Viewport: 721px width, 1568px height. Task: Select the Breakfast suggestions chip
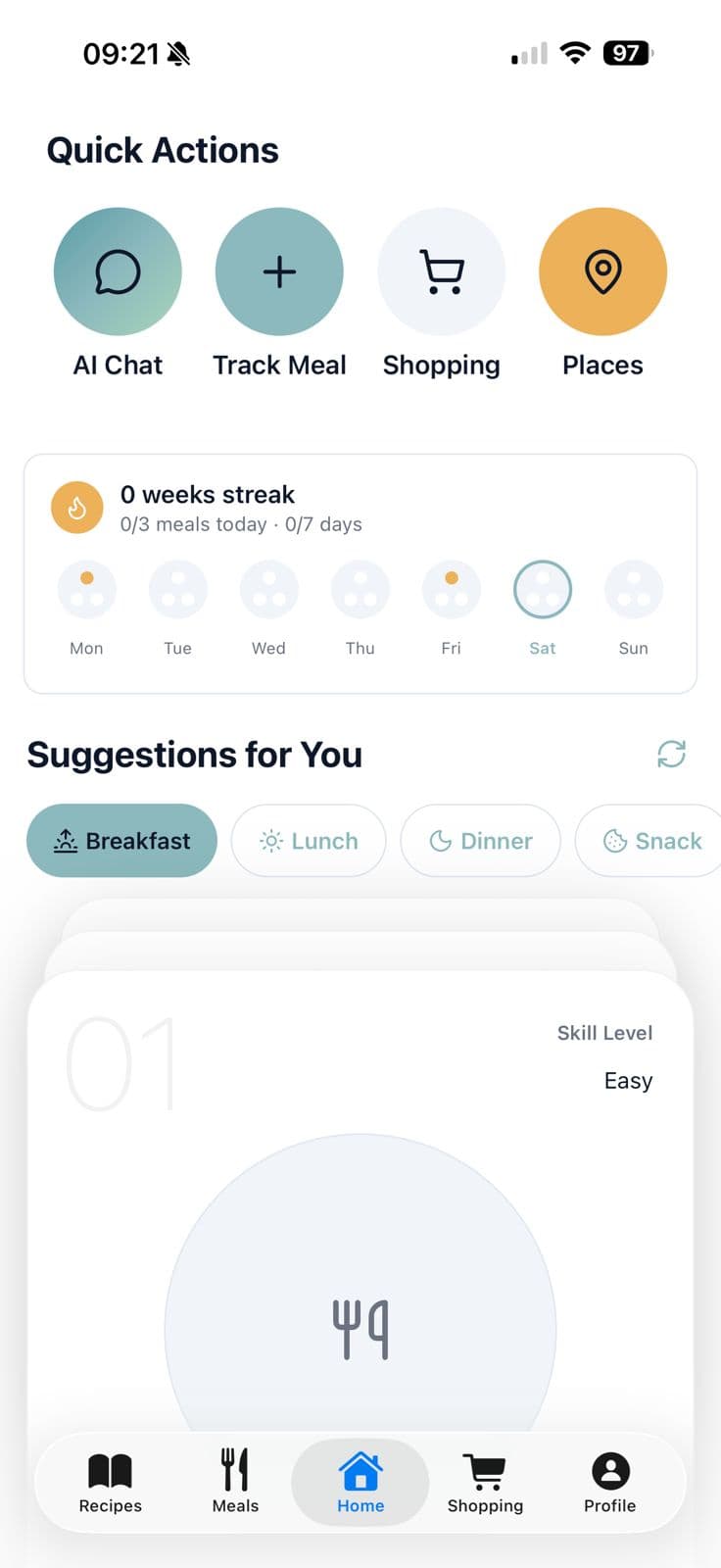121,841
